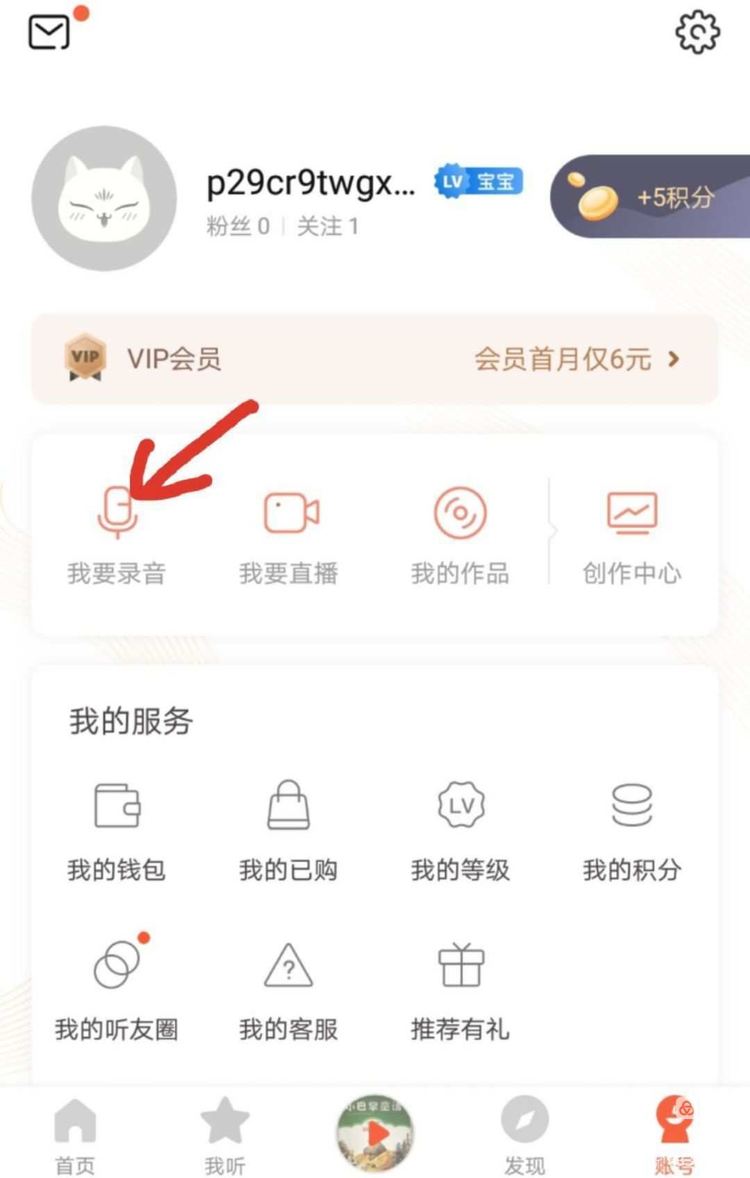This screenshot has height=1178, width=750.
Task: Switch to the 首页 tab
Action: point(75,1136)
